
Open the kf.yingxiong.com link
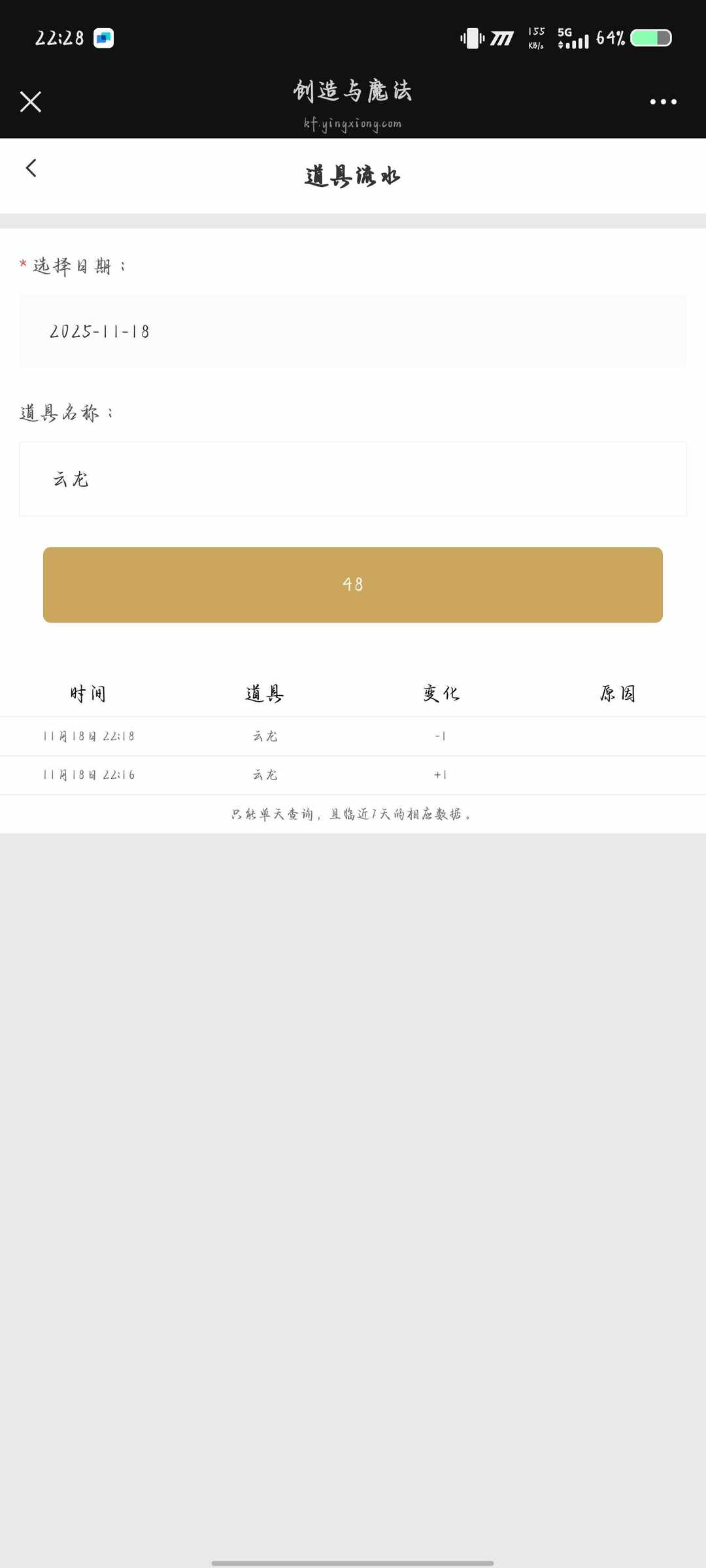click(353, 122)
